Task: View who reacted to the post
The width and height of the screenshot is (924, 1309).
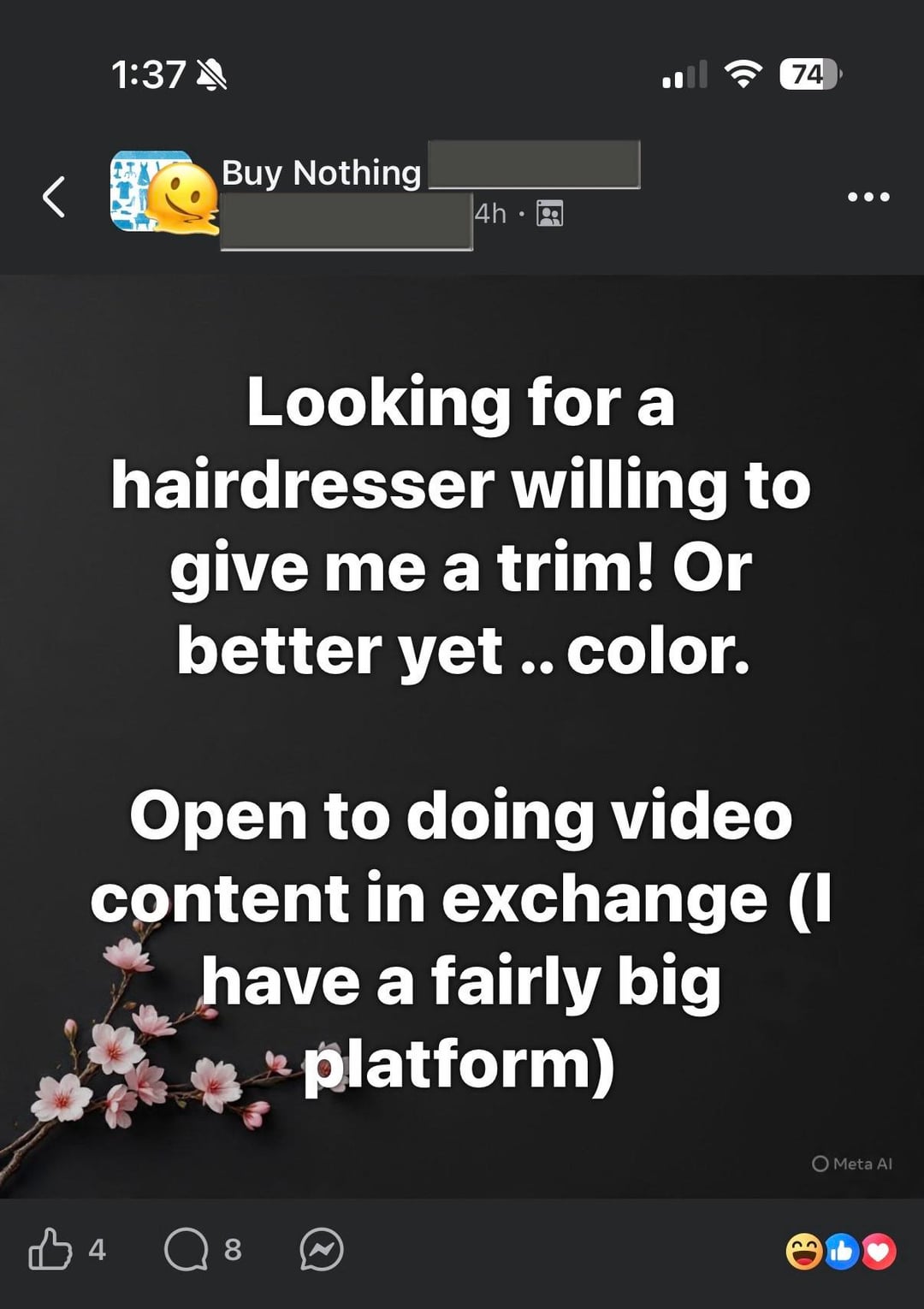Action: [840, 1252]
